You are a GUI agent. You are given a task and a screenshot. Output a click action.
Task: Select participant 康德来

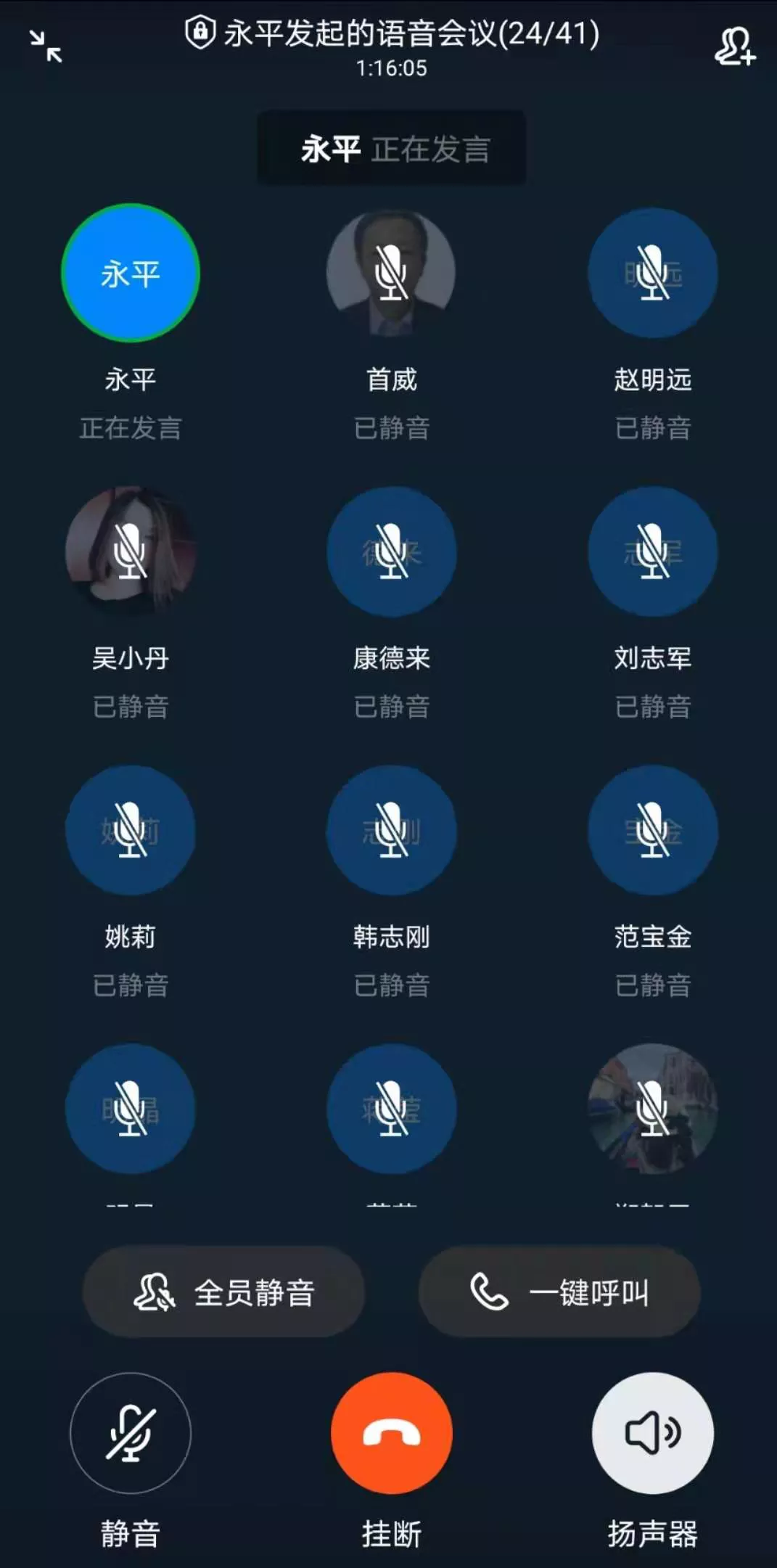tap(392, 551)
